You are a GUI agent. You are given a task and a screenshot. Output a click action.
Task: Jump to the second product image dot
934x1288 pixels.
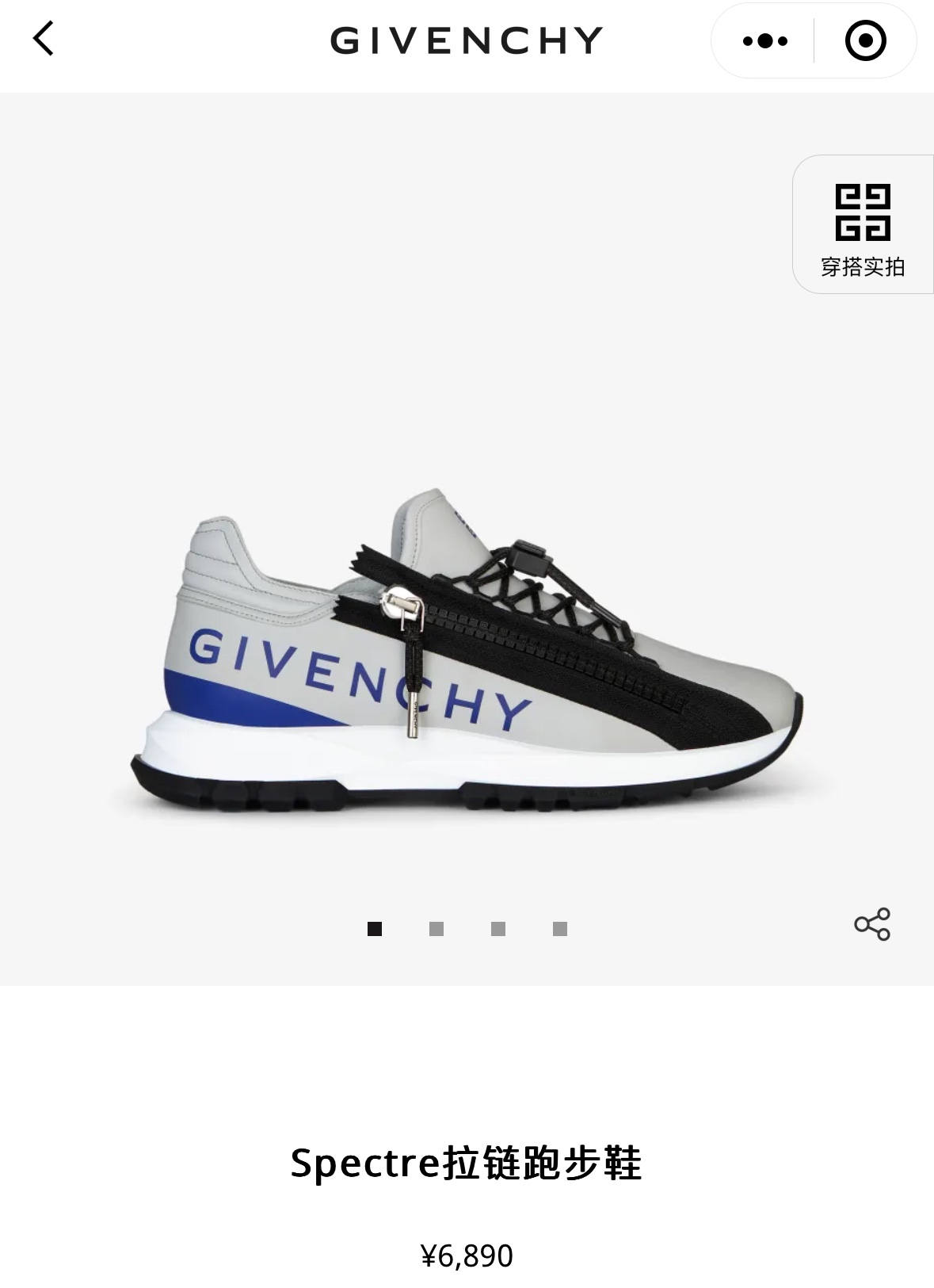pyautogui.click(x=437, y=929)
